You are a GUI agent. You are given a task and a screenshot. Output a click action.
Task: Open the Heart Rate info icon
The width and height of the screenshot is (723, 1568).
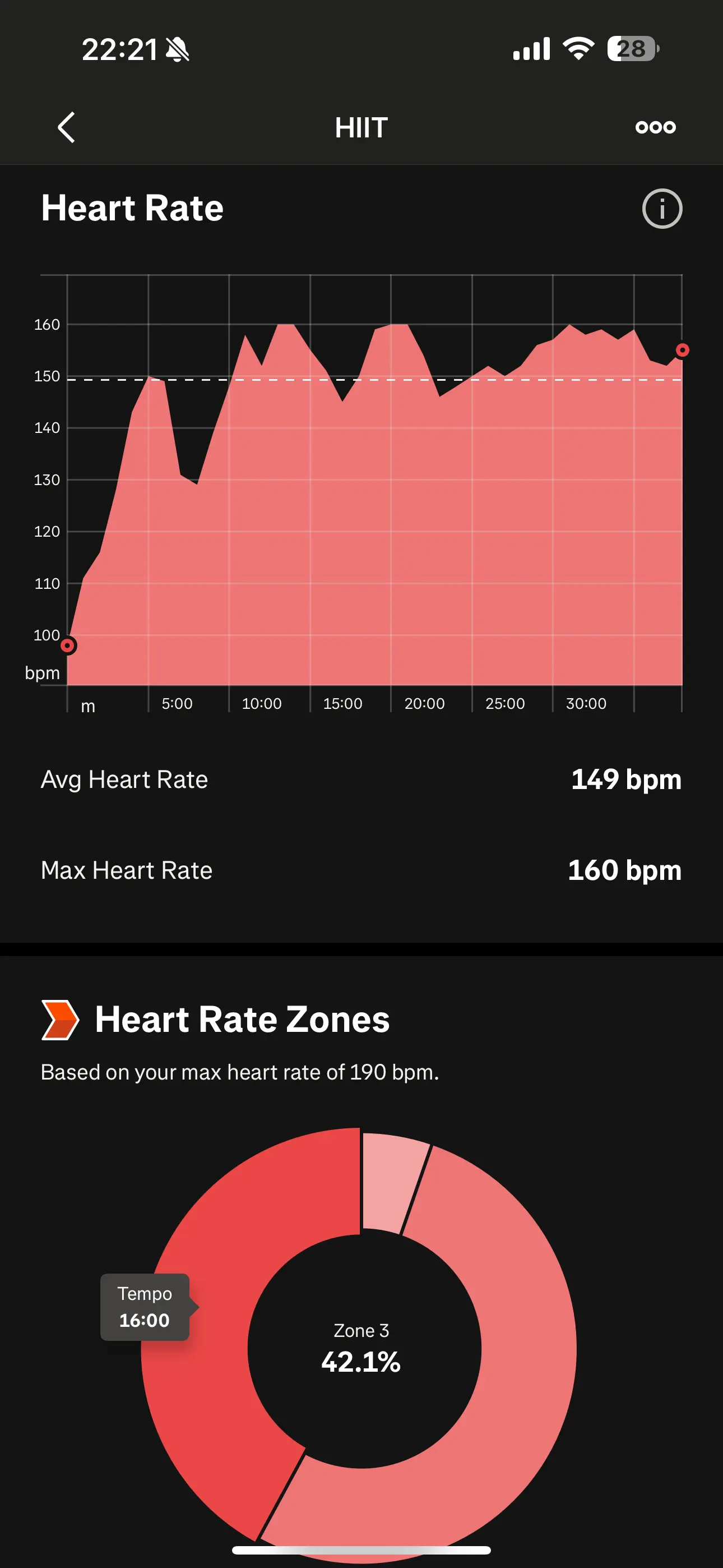point(662,207)
